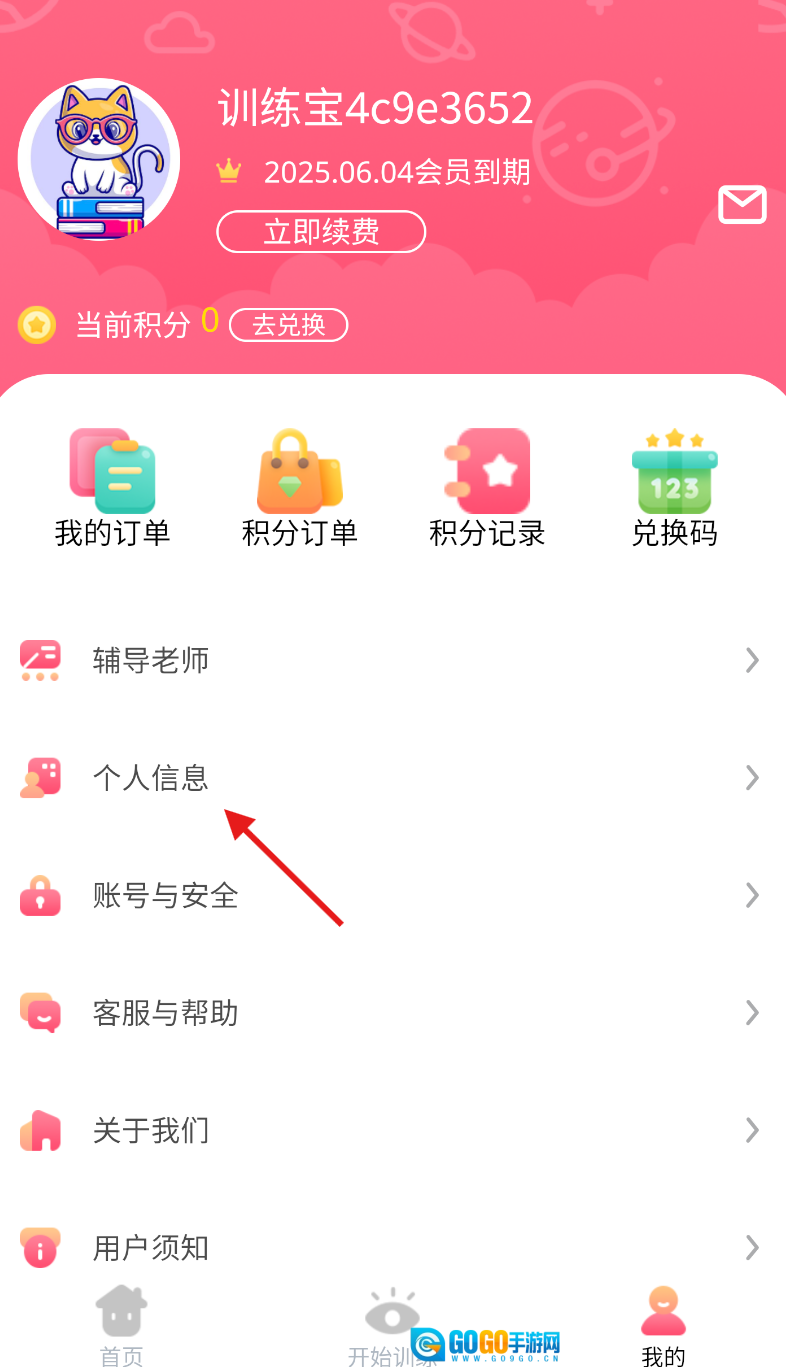Open 客服与帮助
Image resolution: width=786 pixels, height=1372 pixels.
coord(393,1013)
